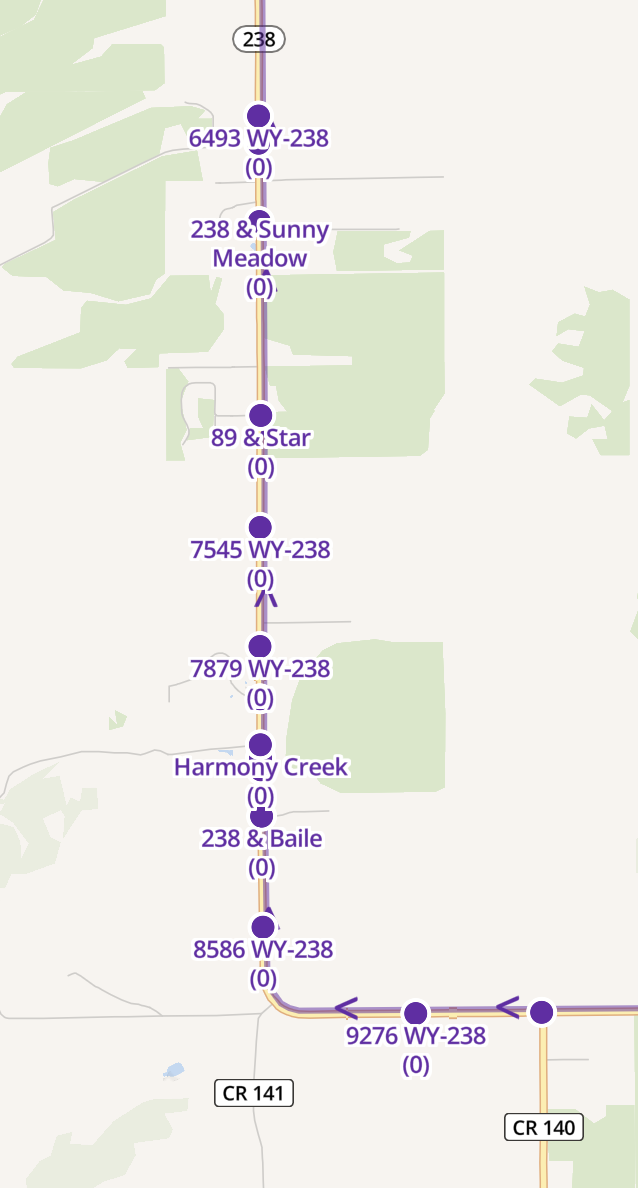Image resolution: width=638 pixels, height=1188 pixels.
Task: Tap the 8586 WY-238 stop marker
Action: pos(263,927)
